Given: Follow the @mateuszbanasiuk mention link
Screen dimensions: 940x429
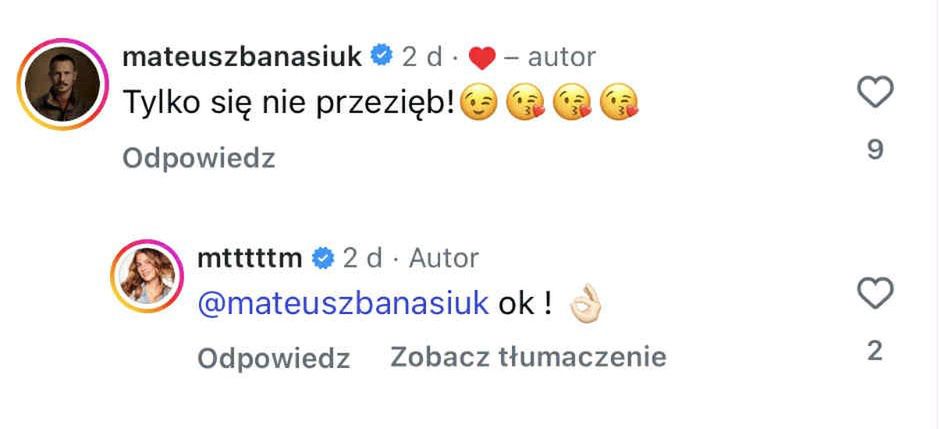Looking at the screenshot, I should (343, 304).
